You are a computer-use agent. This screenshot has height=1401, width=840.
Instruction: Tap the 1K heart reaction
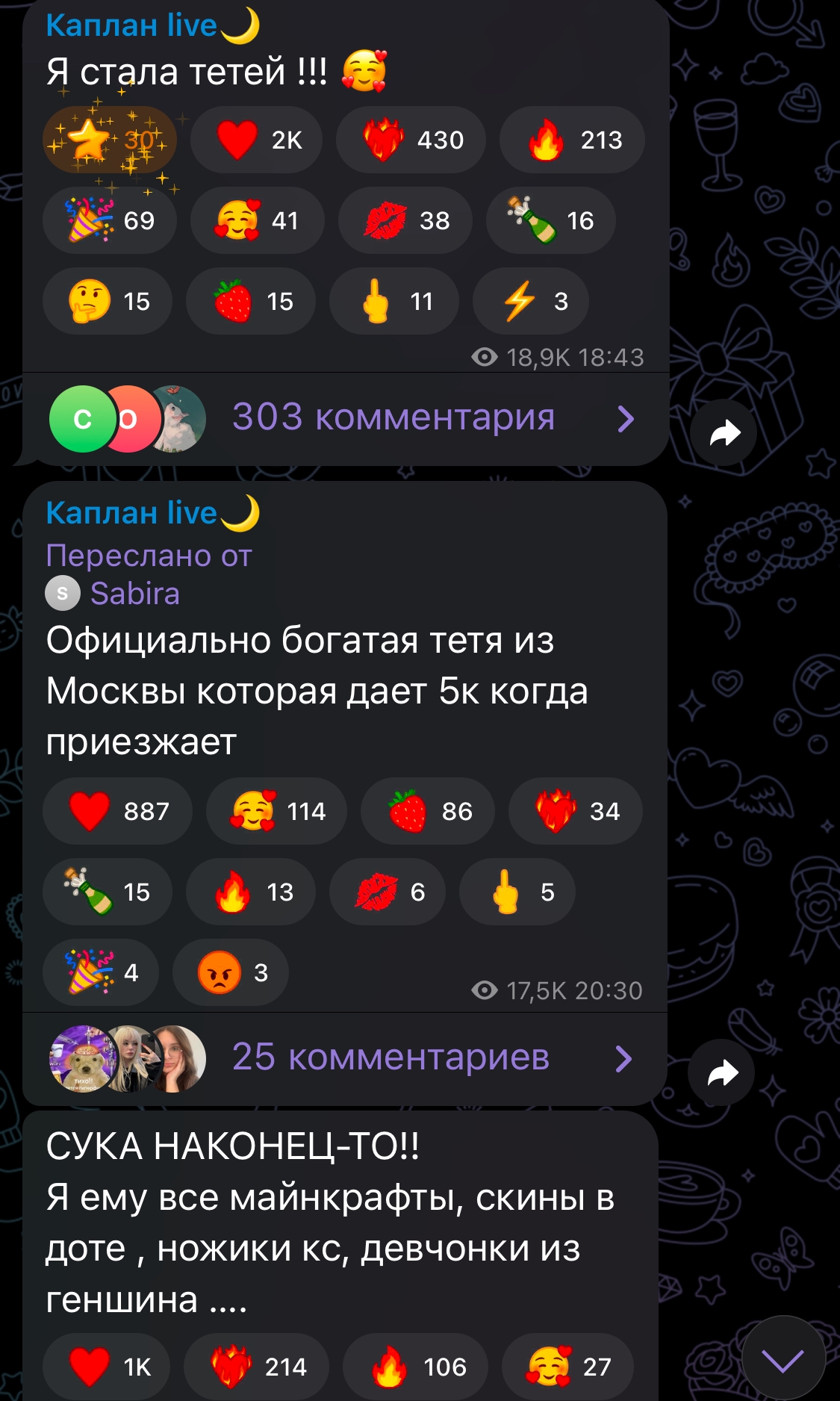click(106, 1367)
